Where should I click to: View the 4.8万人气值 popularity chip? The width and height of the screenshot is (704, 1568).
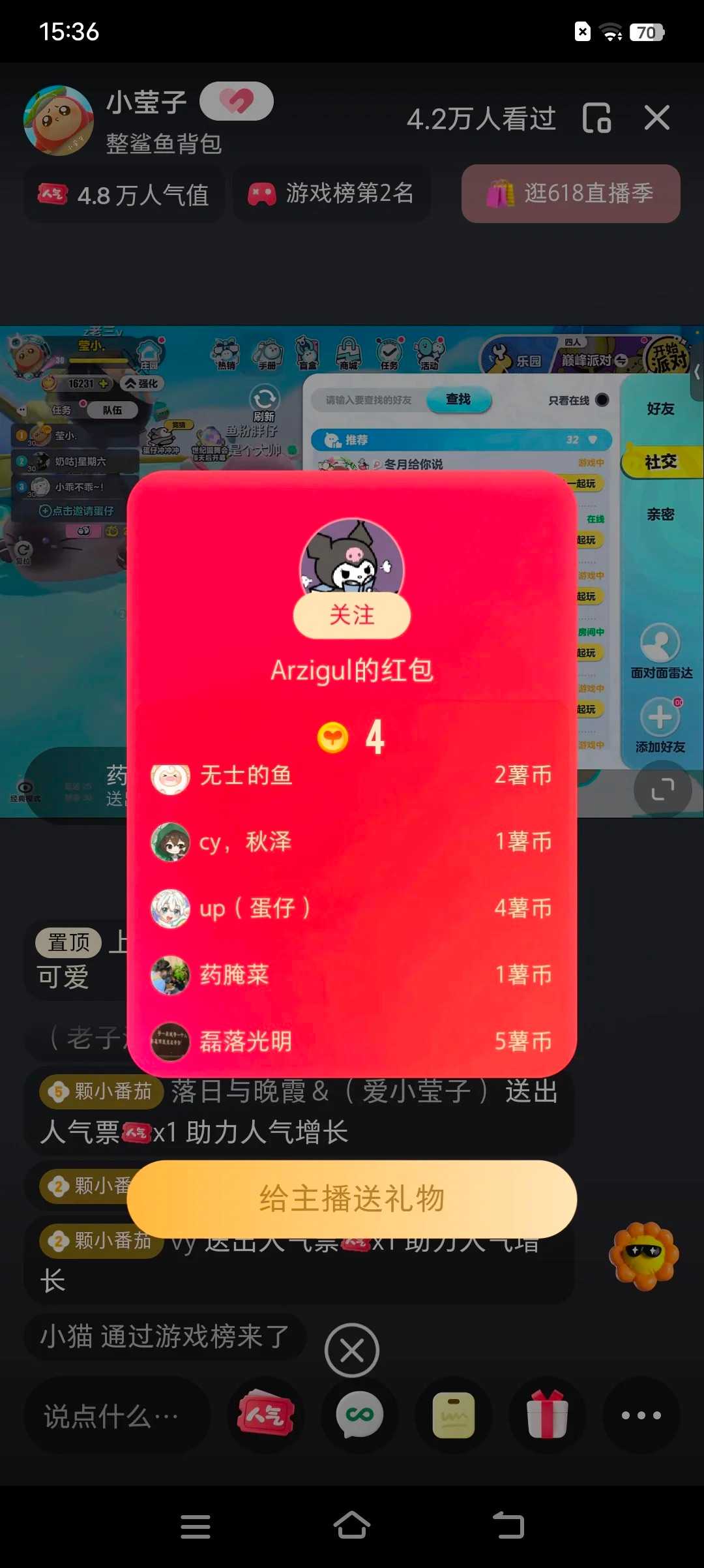(124, 194)
